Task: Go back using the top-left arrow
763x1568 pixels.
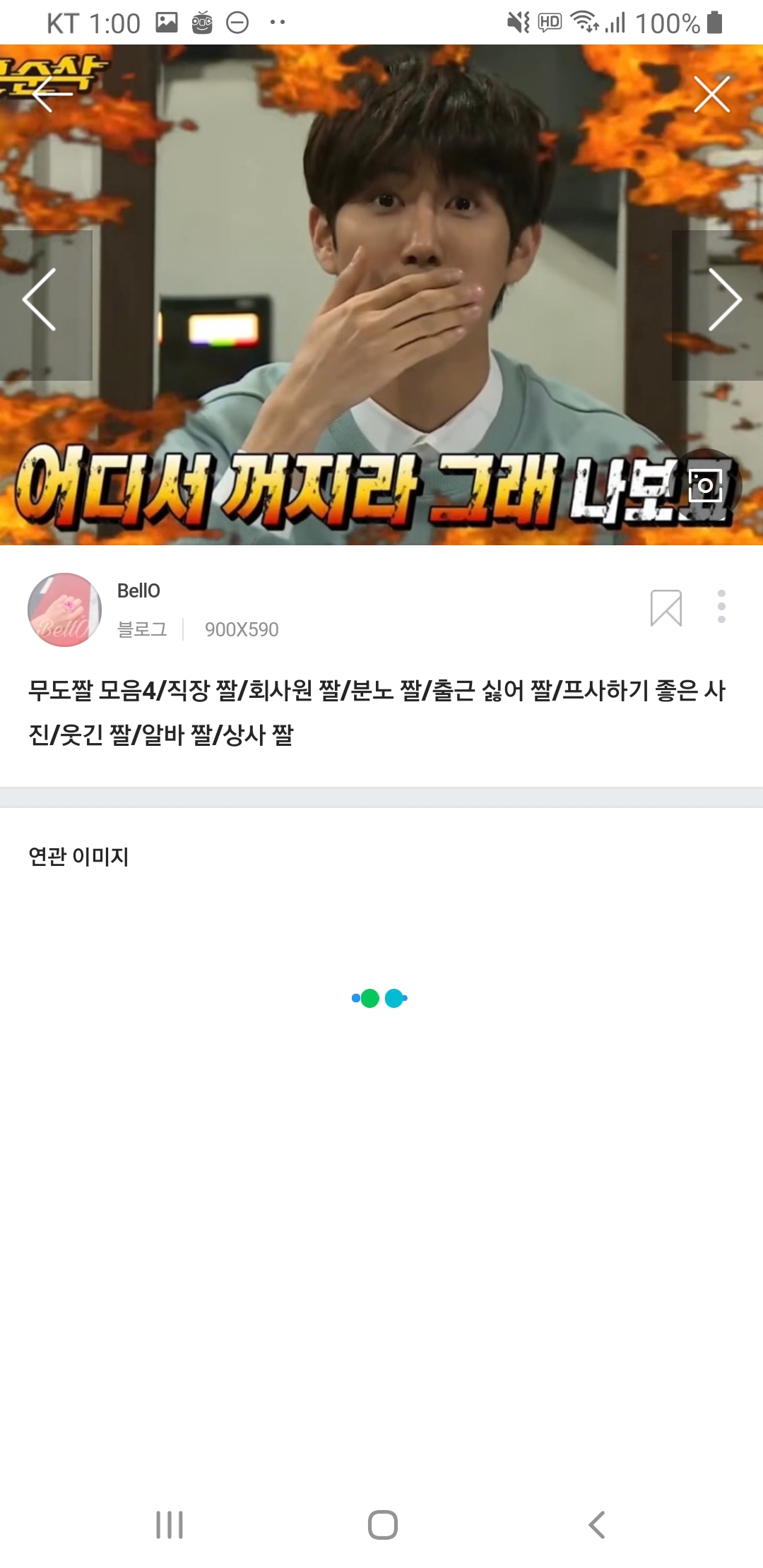Action: tap(51, 95)
